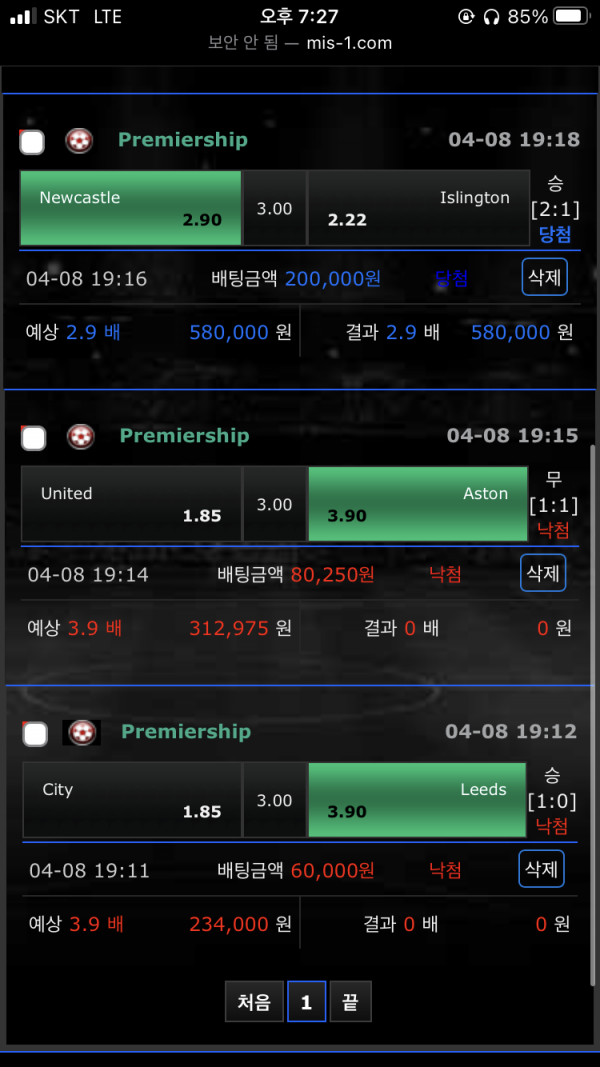Jump to the last page with 끝

[x=350, y=1001]
